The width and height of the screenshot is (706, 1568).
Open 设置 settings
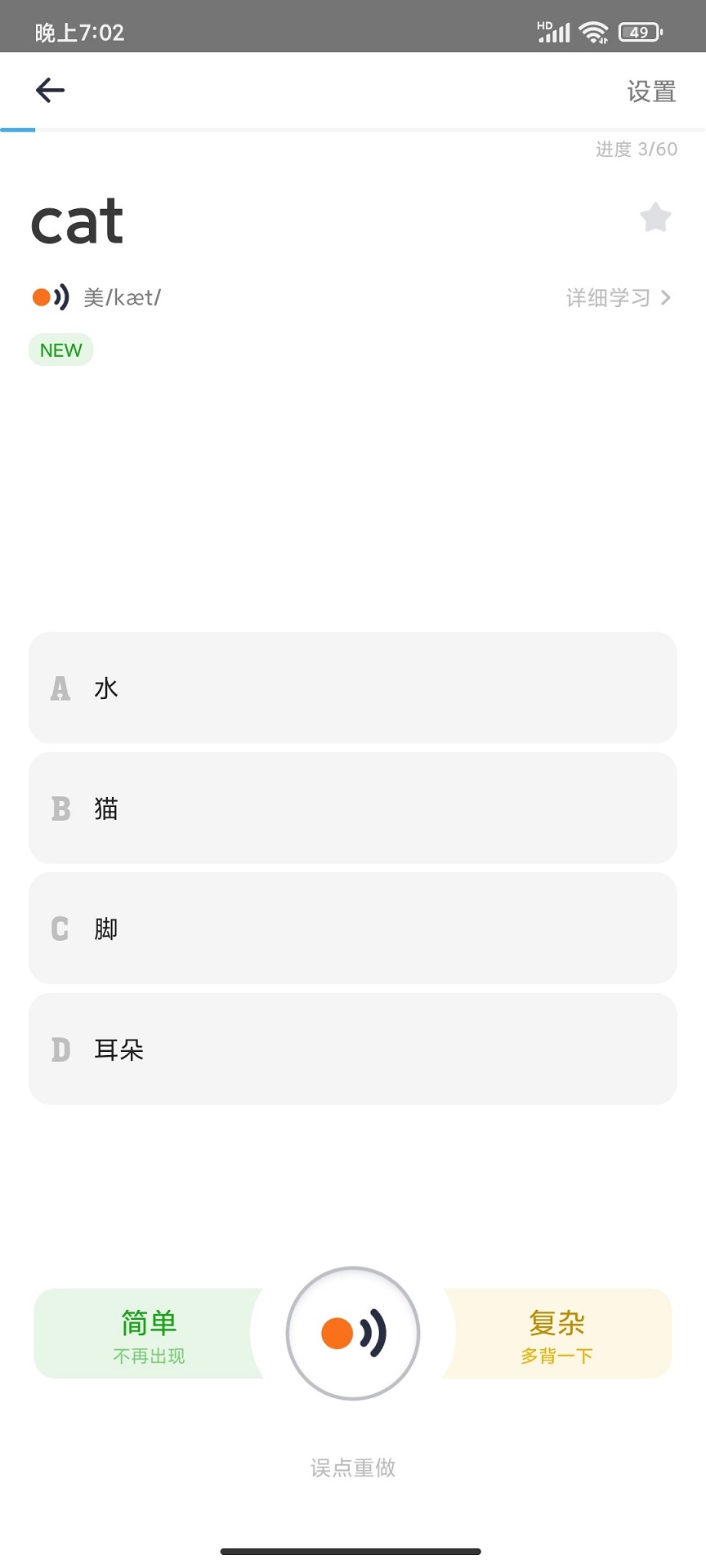coord(651,91)
